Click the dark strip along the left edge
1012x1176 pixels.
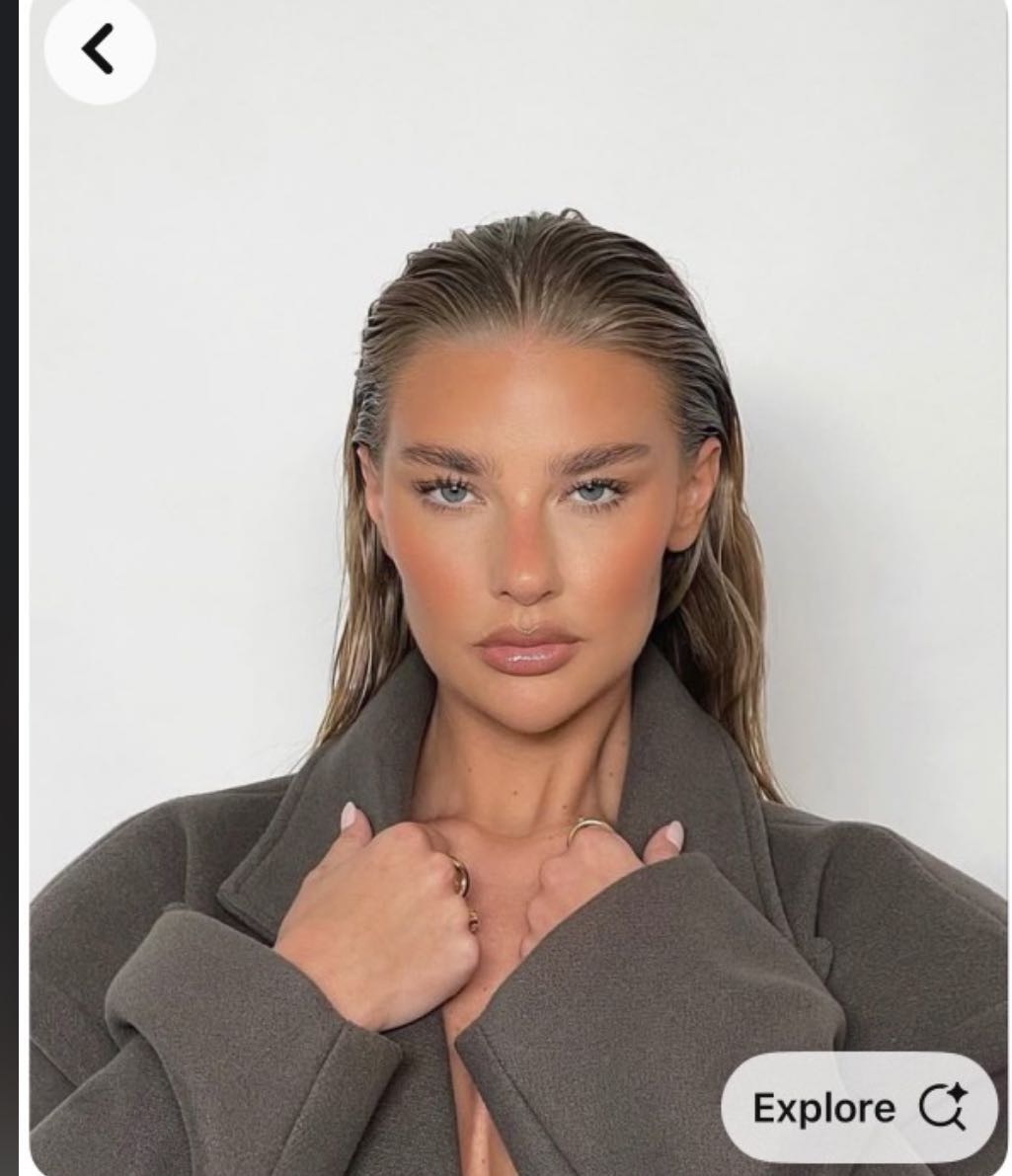click(10, 592)
